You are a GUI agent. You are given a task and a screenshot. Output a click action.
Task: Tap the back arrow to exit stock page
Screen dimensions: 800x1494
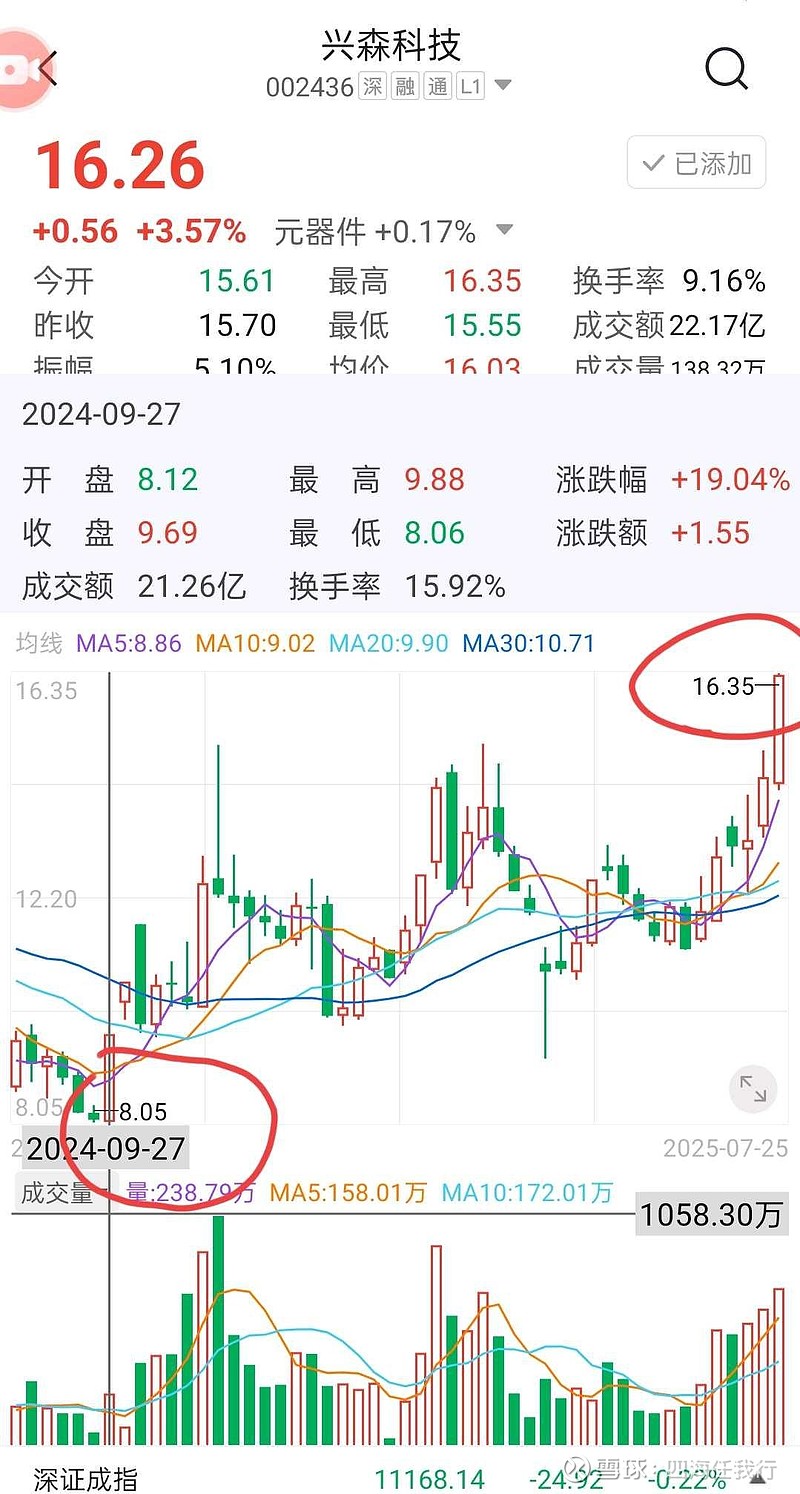pos(45,68)
